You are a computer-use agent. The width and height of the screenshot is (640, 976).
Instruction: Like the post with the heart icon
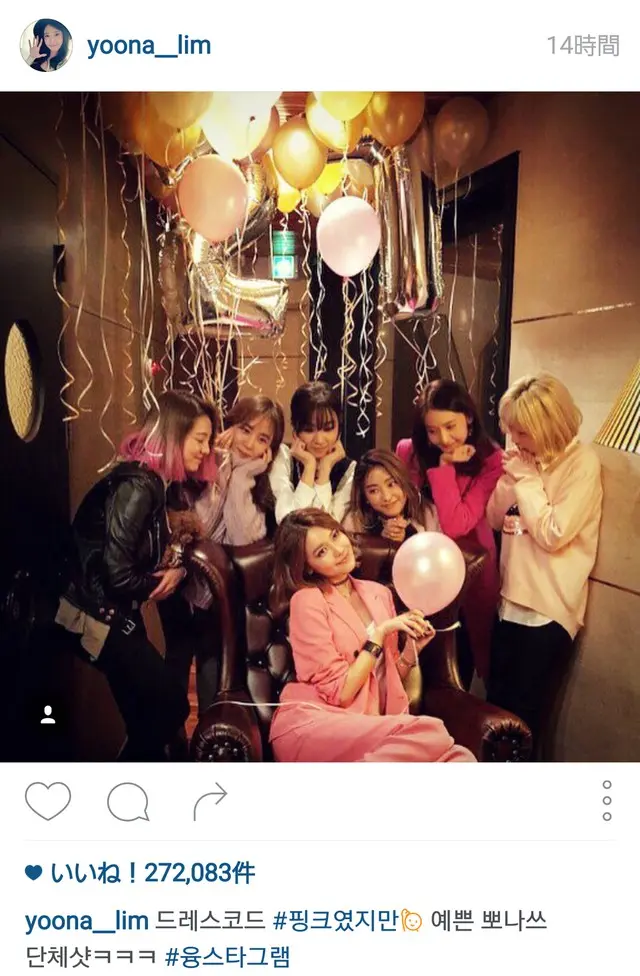(48, 801)
